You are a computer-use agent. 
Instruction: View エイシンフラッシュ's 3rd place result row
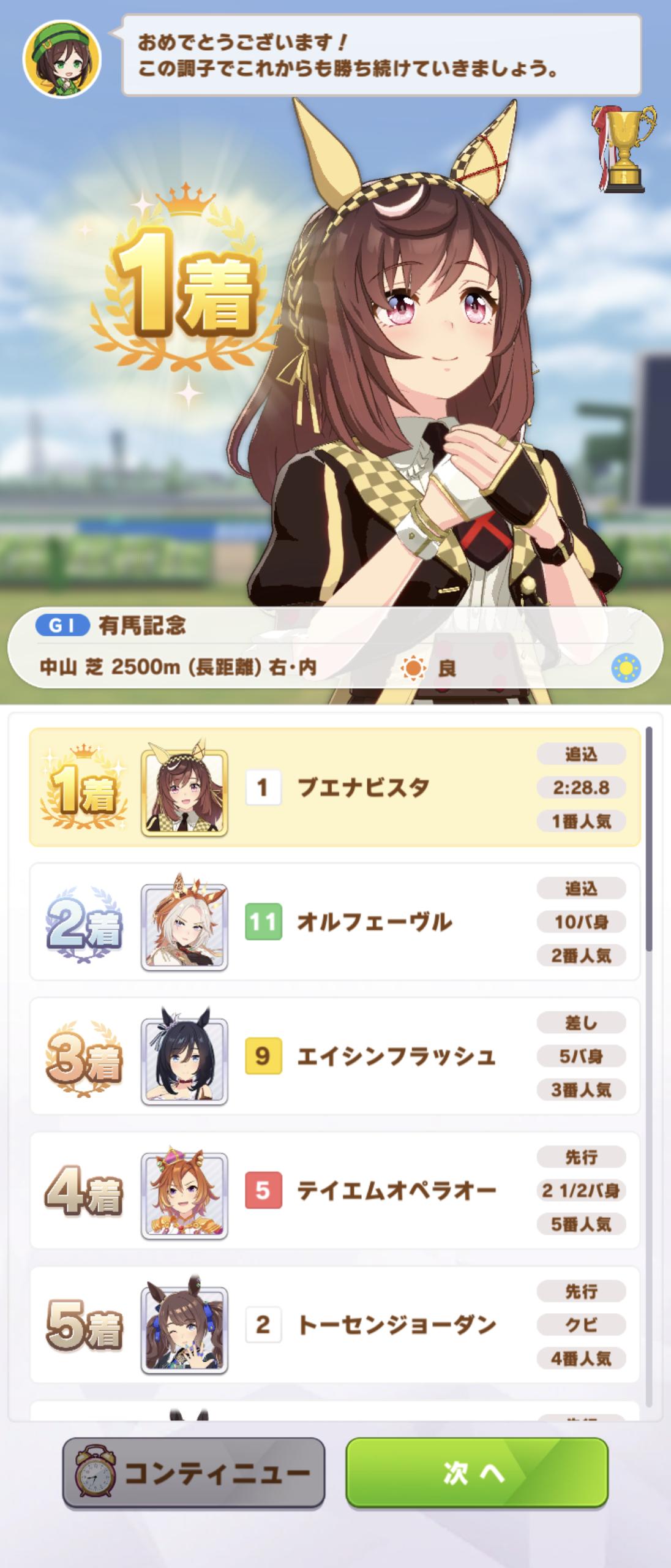pyautogui.click(x=334, y=1056)
